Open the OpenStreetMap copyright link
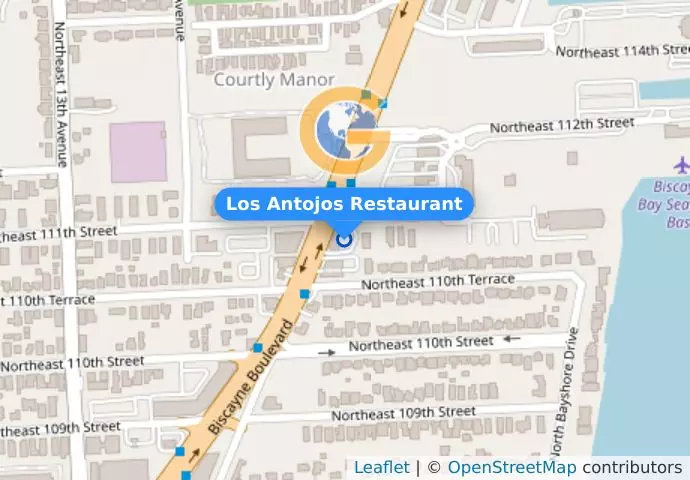Image resolution: width=690 pixels, height=480 pixels. click(511, 467)
